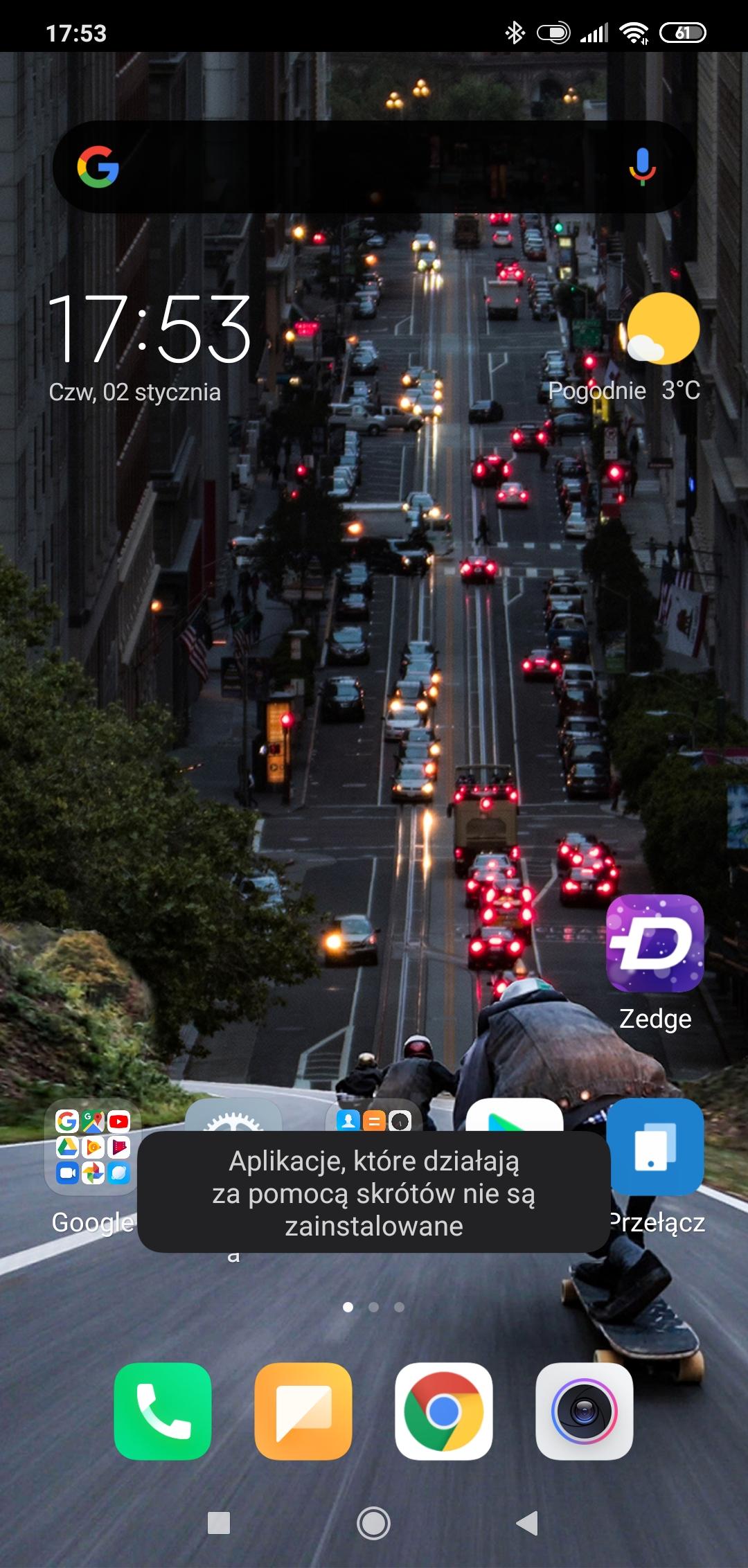748x1568 pixels.
Task: Launch the Zedge app
Action: pyautogui.click(x=654, y=943)
